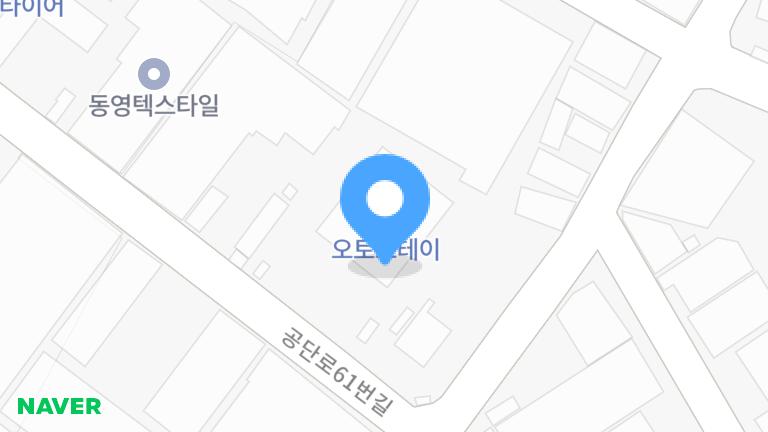
Task: Select the 동영텍스타일 place marker
Action: pos(153,73)
